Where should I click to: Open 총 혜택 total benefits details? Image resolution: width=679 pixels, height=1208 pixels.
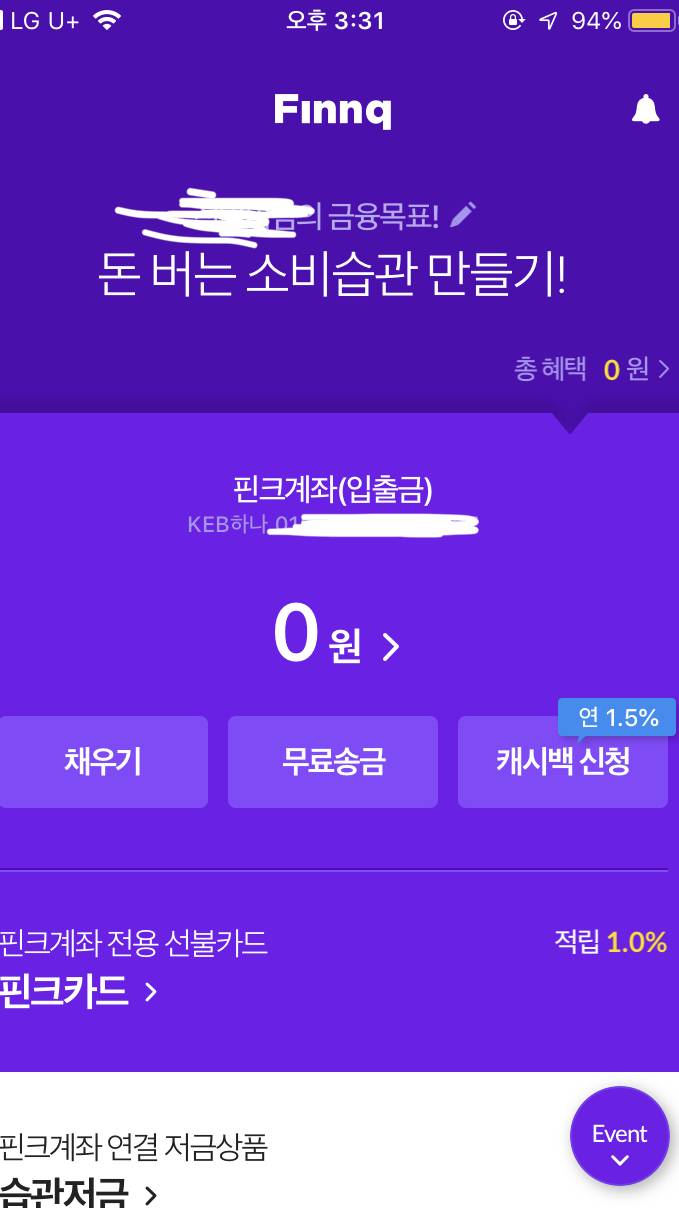pyautogui.click(x=591, y=369)
